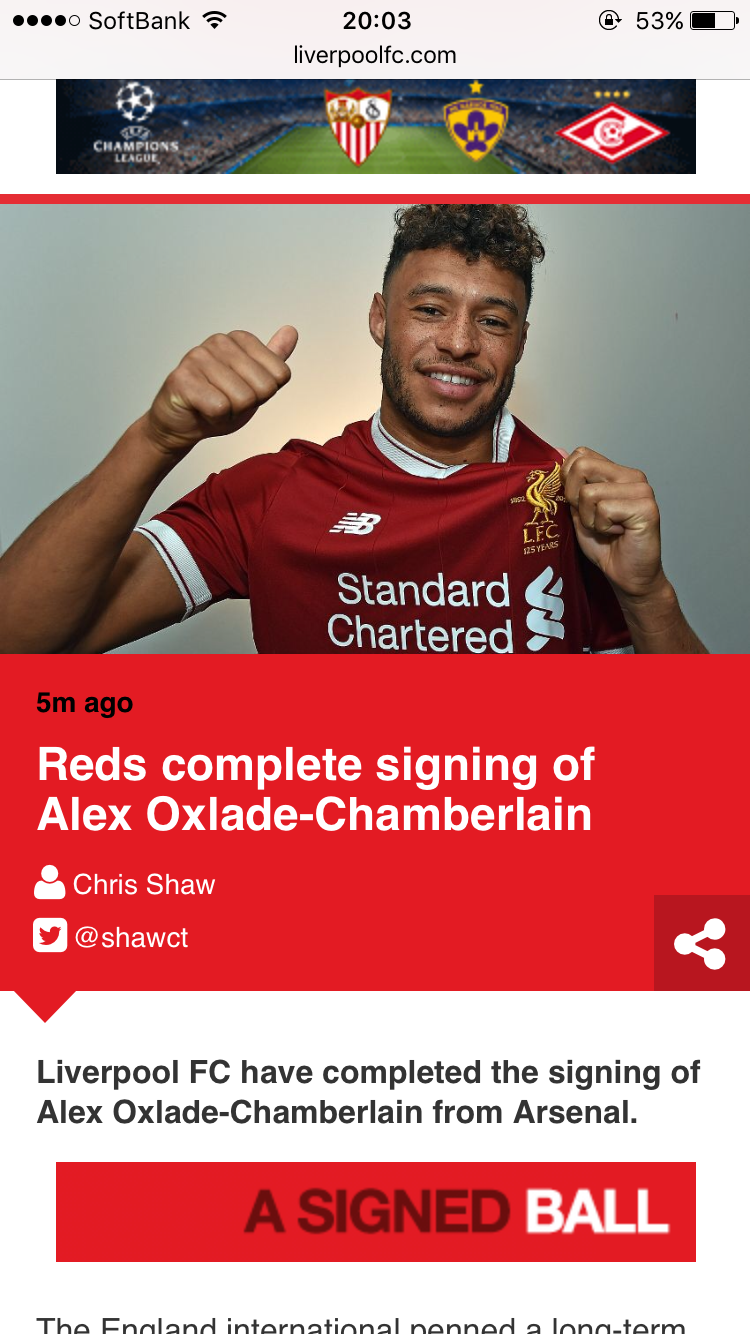
Task: Open the signed ball promo banner
Action: click(375, 1211)
